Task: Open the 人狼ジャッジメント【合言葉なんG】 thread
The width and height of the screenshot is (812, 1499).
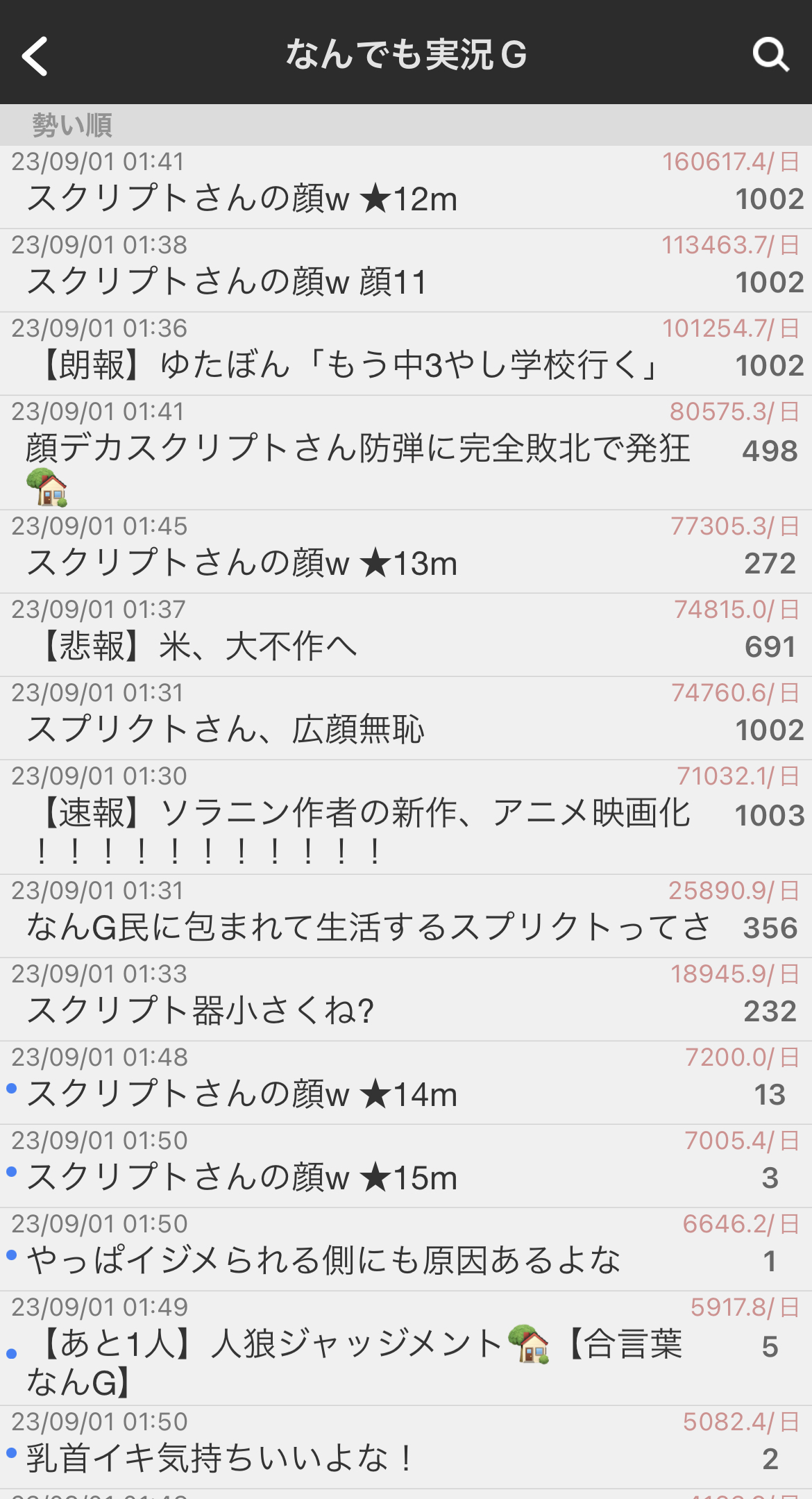Action: tap(406, 1348)
